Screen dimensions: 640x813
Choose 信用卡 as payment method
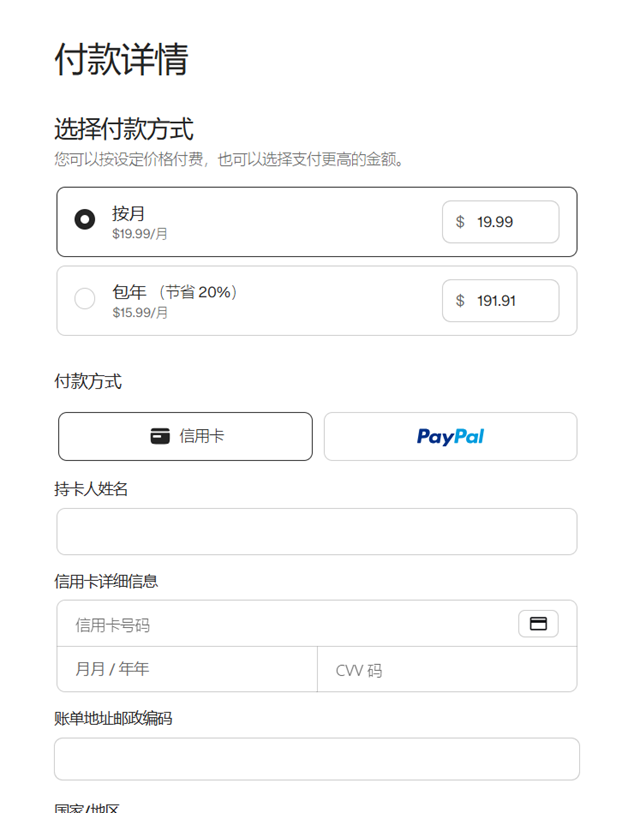[x=185, y=436]
